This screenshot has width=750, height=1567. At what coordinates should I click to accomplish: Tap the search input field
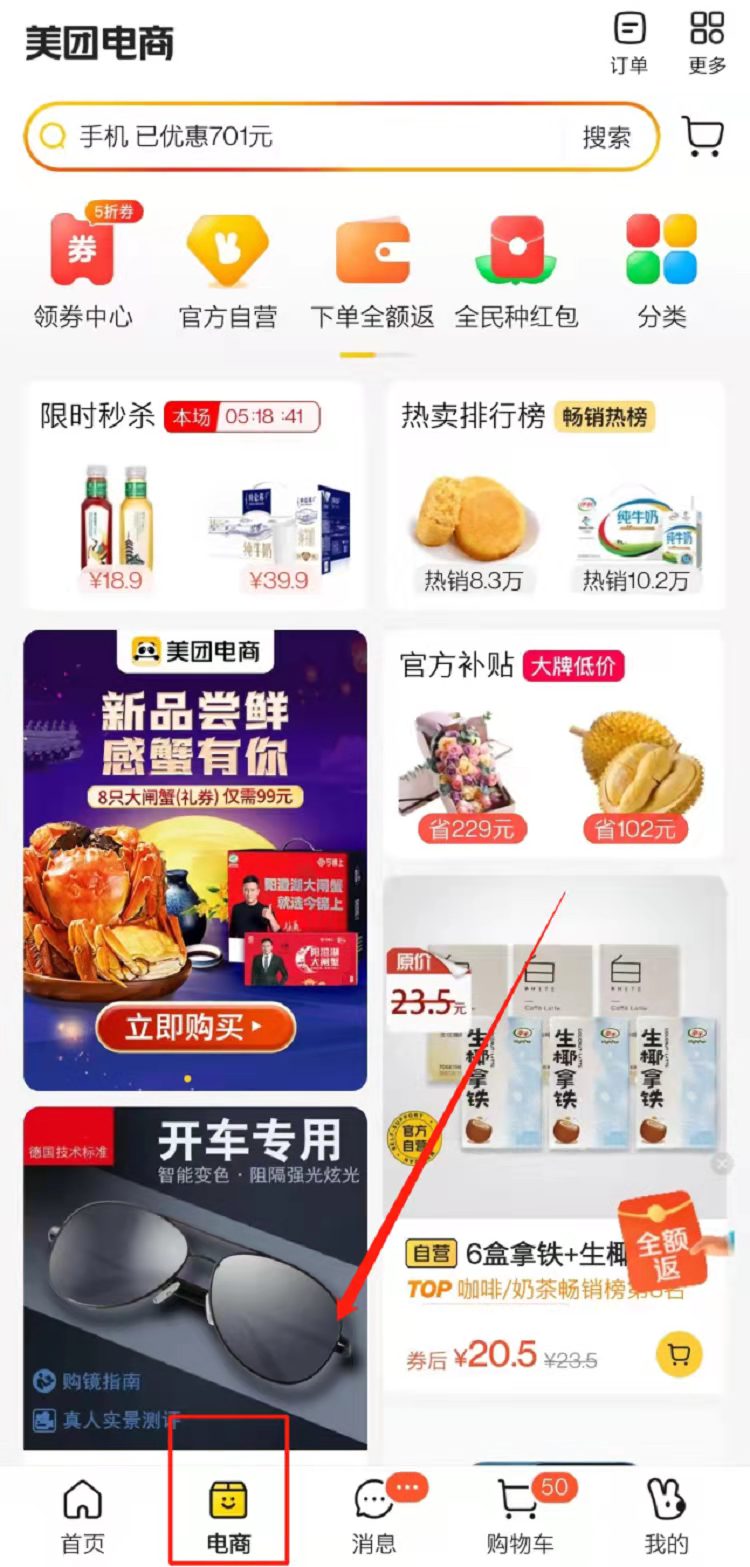point(300,137)
